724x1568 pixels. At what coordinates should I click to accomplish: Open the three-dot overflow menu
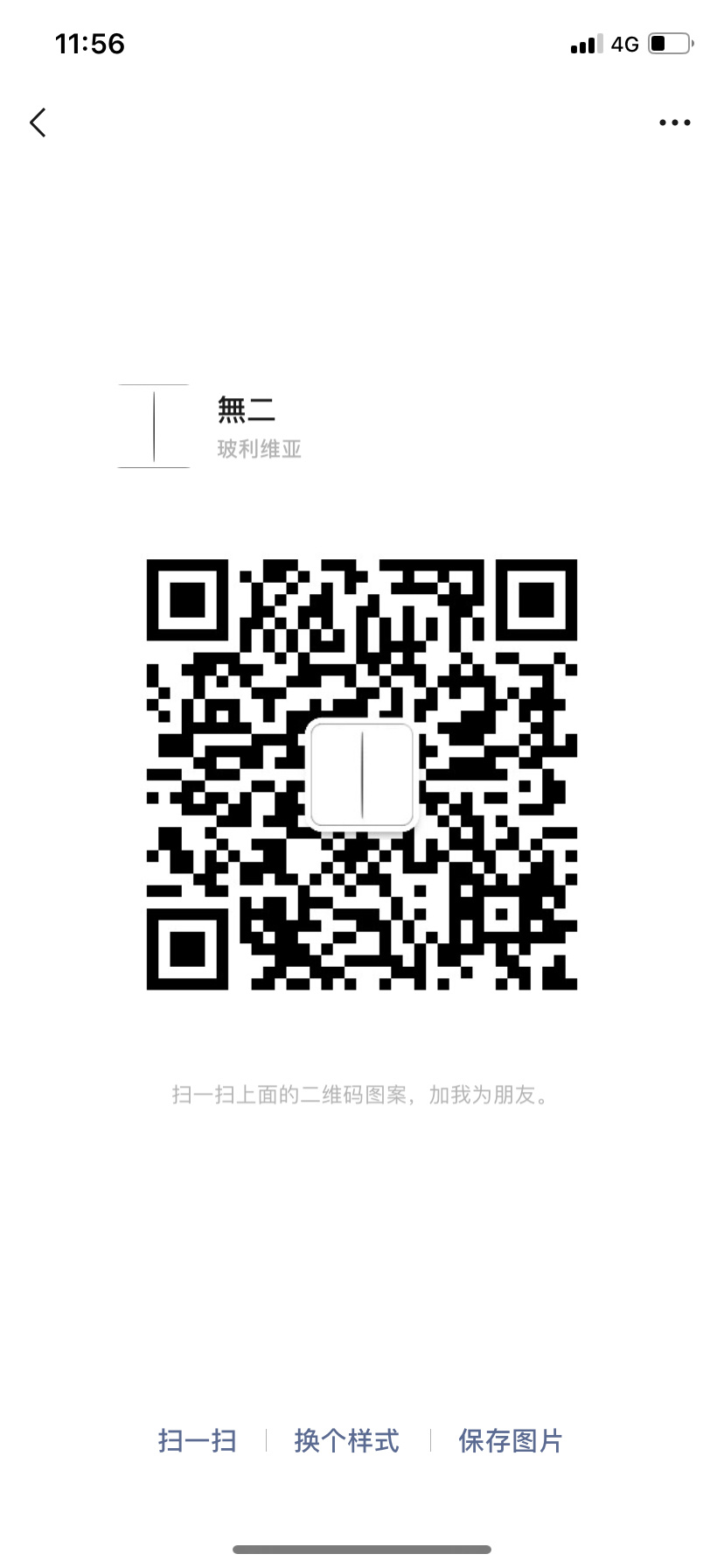point(674,122)
